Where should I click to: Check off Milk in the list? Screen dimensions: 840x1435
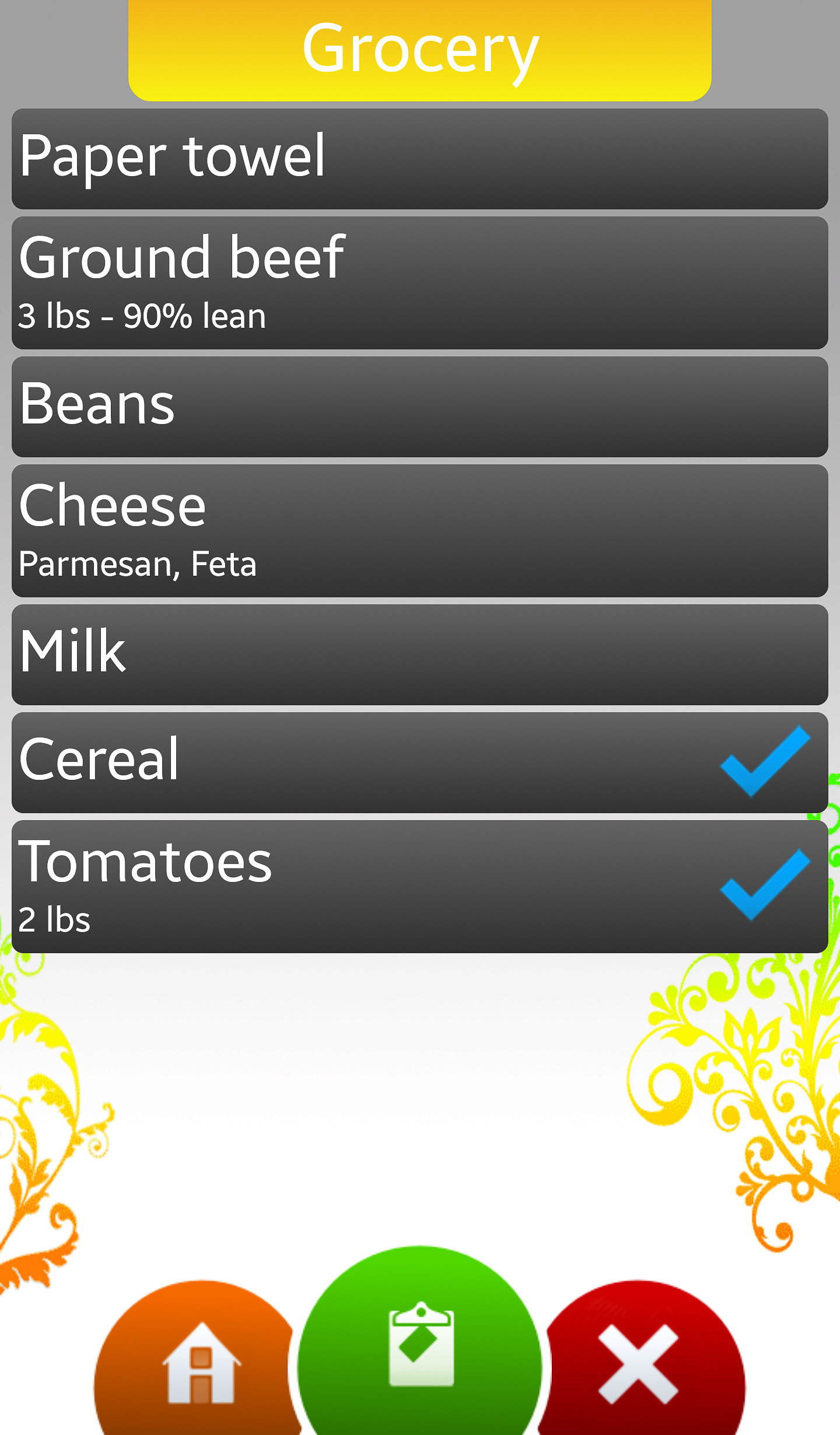coord(420,654)
